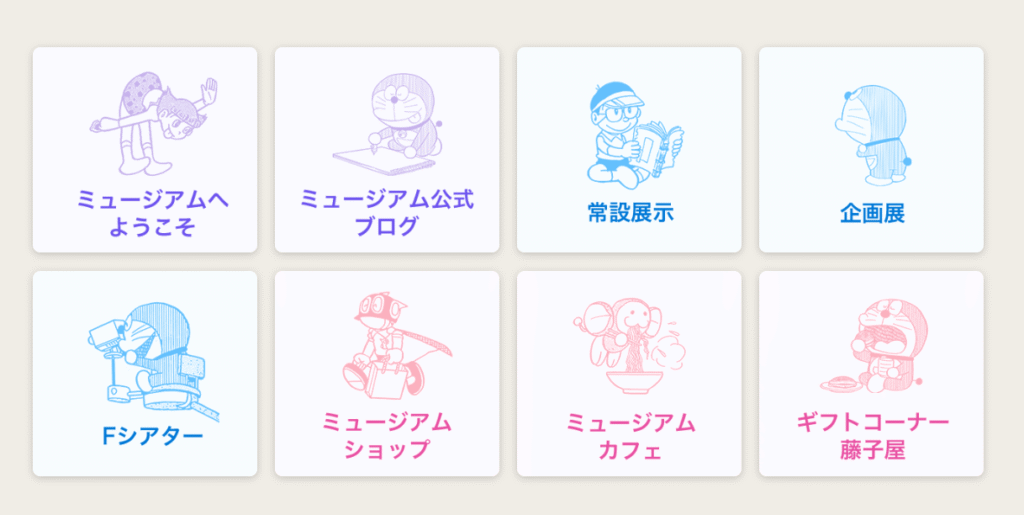The width and height of the screenshot is (1024, 515).
Task: Open the ミュージアムカフェ tile
Action: 629,374
